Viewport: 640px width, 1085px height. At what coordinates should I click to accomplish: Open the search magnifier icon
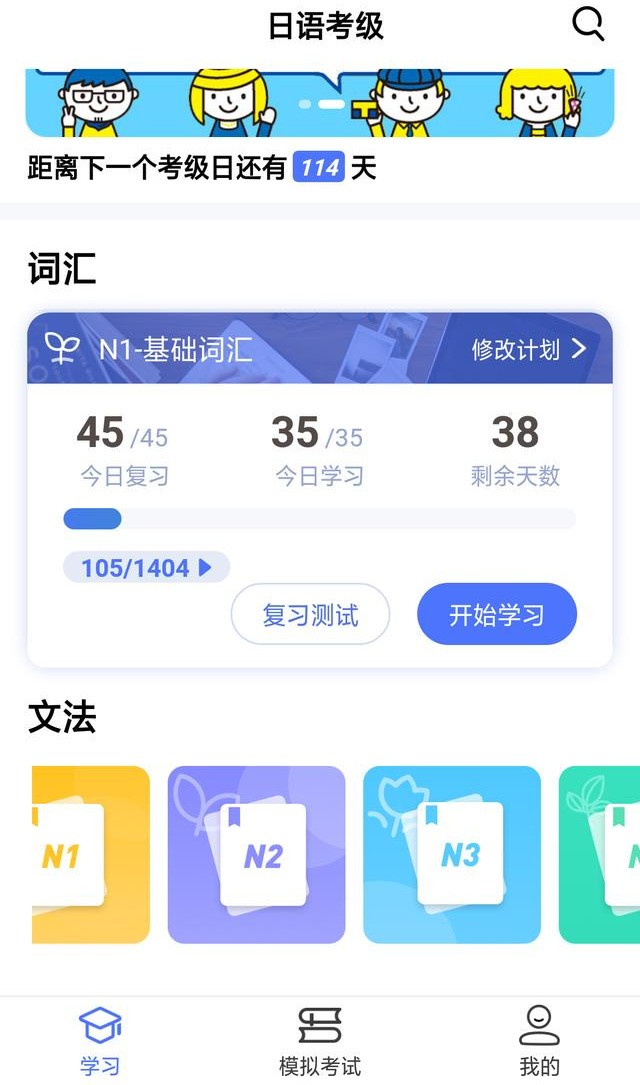[588, 24]
